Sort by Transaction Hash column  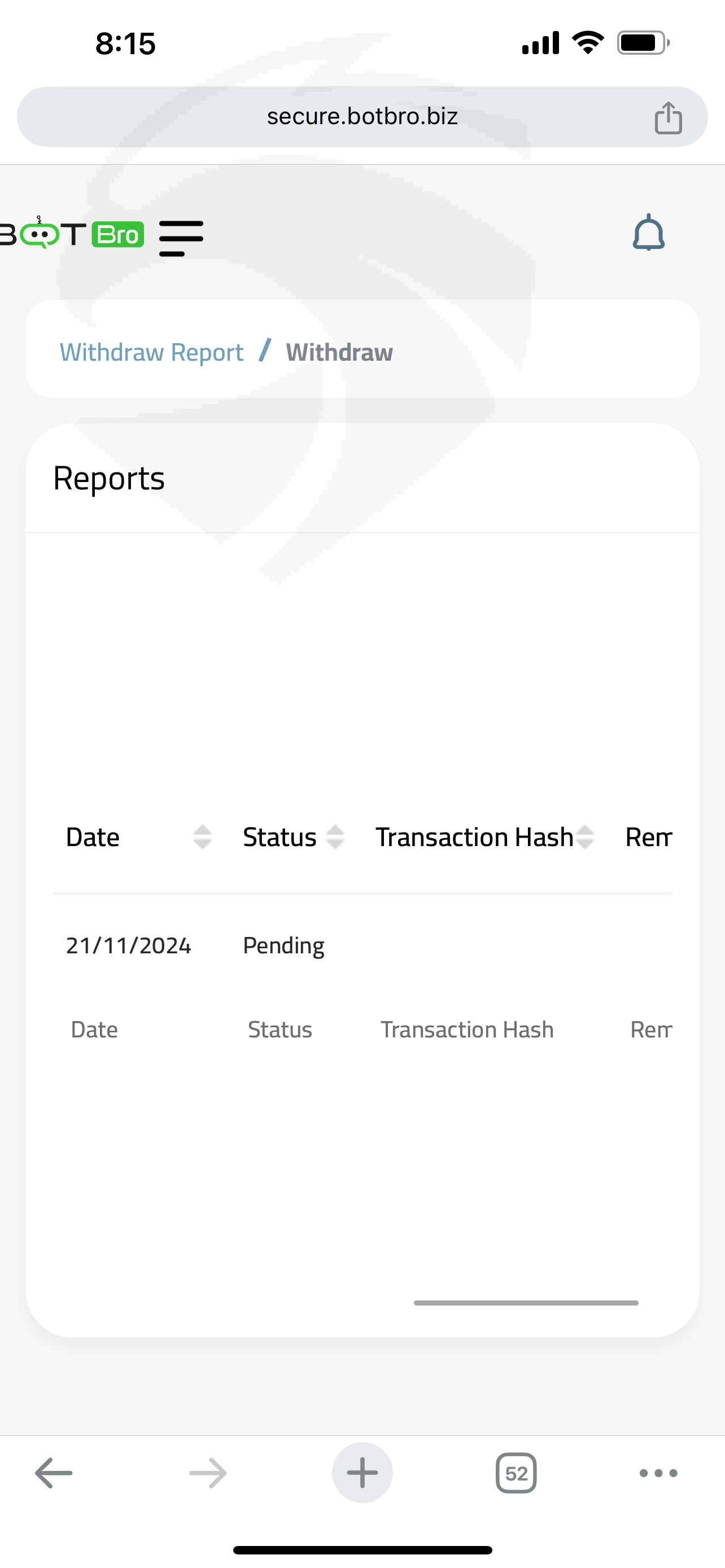[x=484, y=837]
